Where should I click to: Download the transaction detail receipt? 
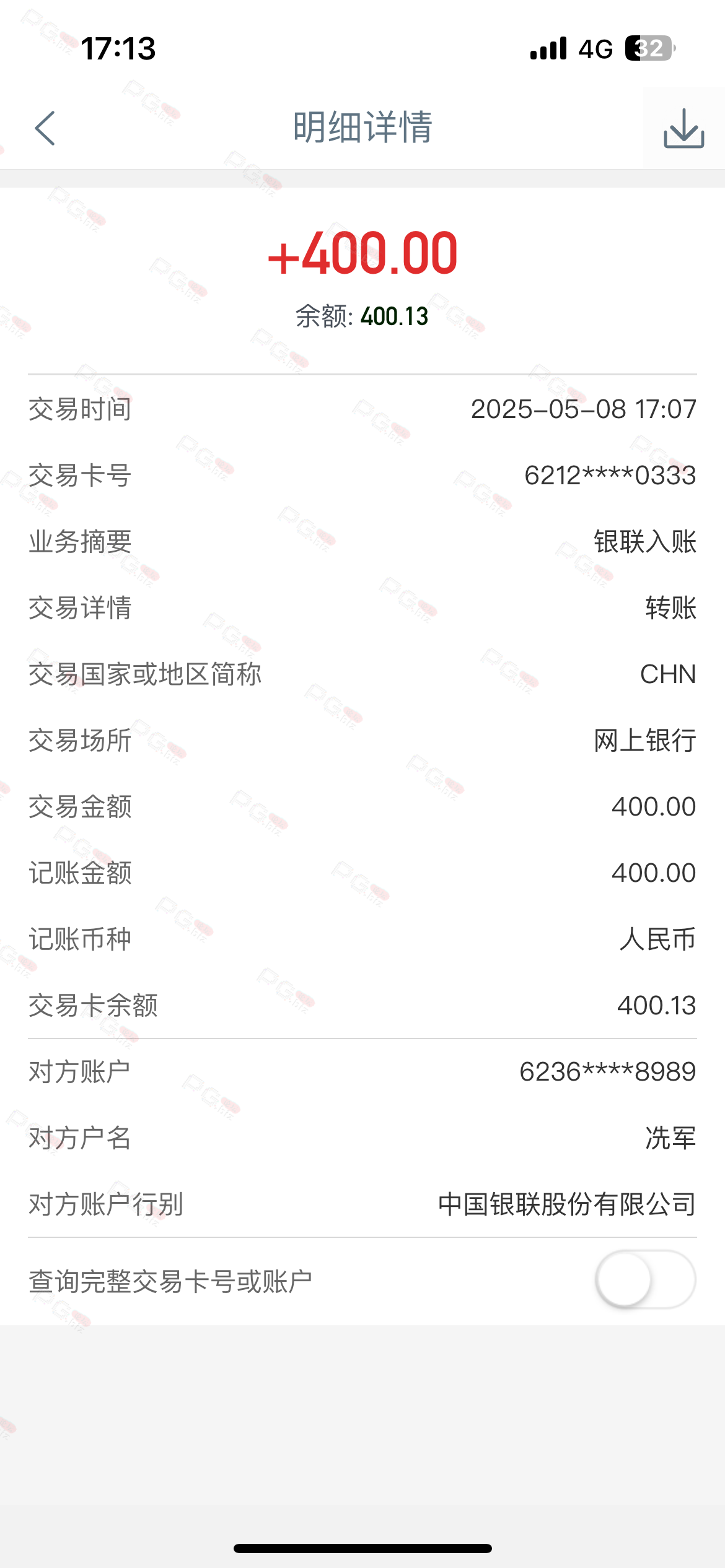(683, 128)
